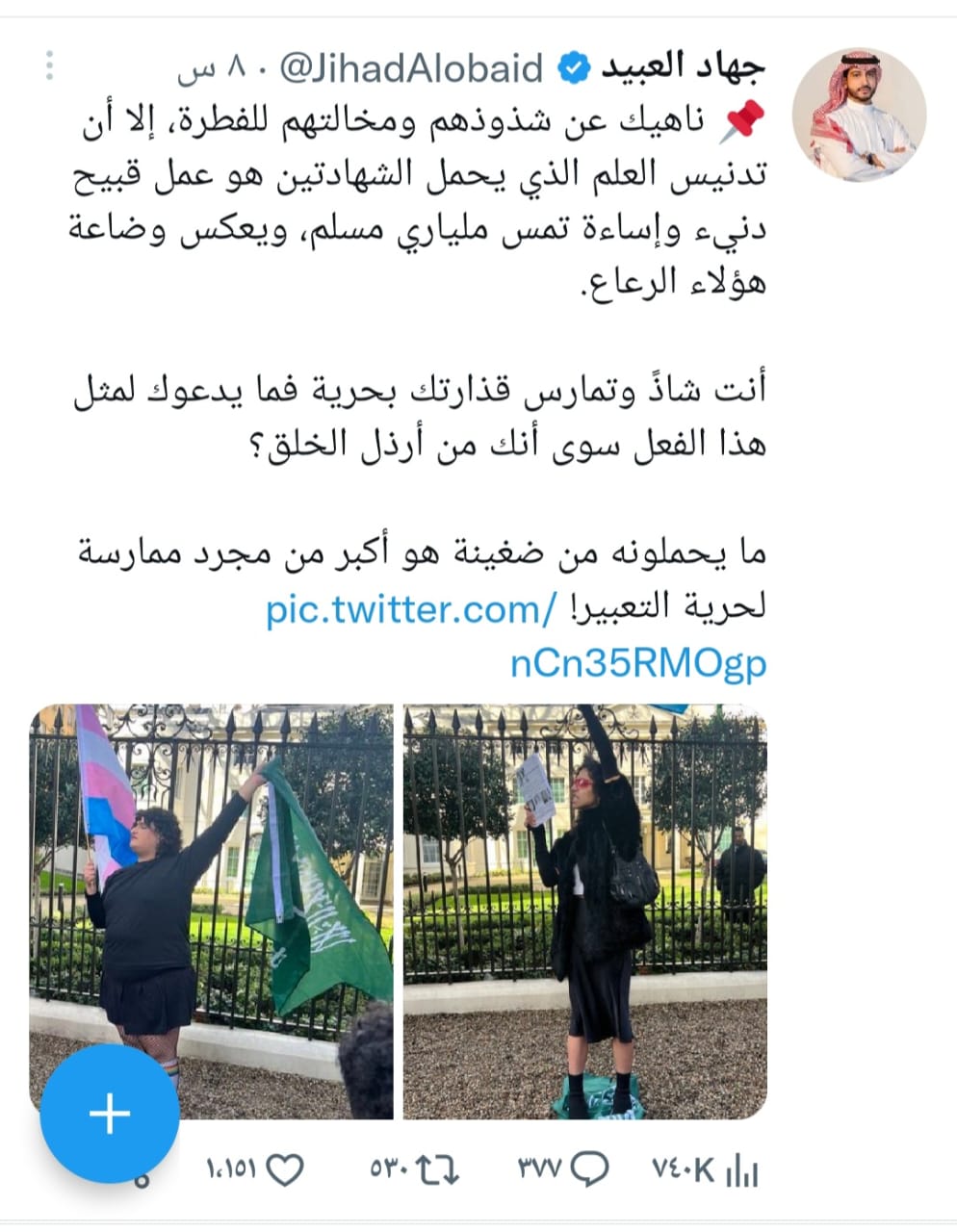This screenshot has width=957, height=1232.
Task: View the left photo with the green flag
Action: 211,911
